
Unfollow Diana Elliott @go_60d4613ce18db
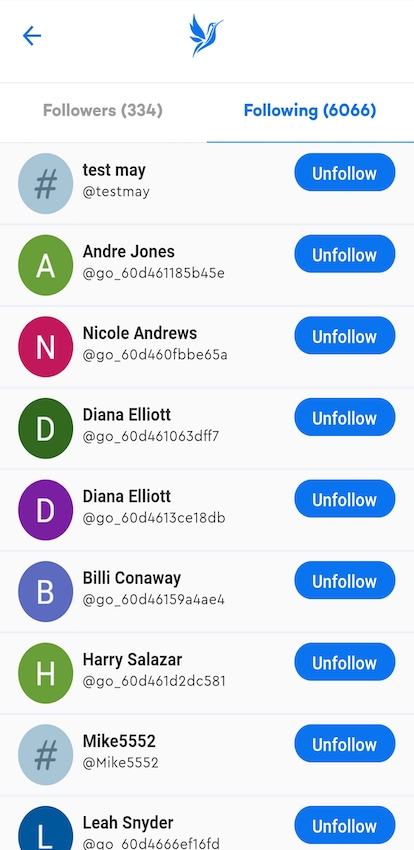point(345,499)
